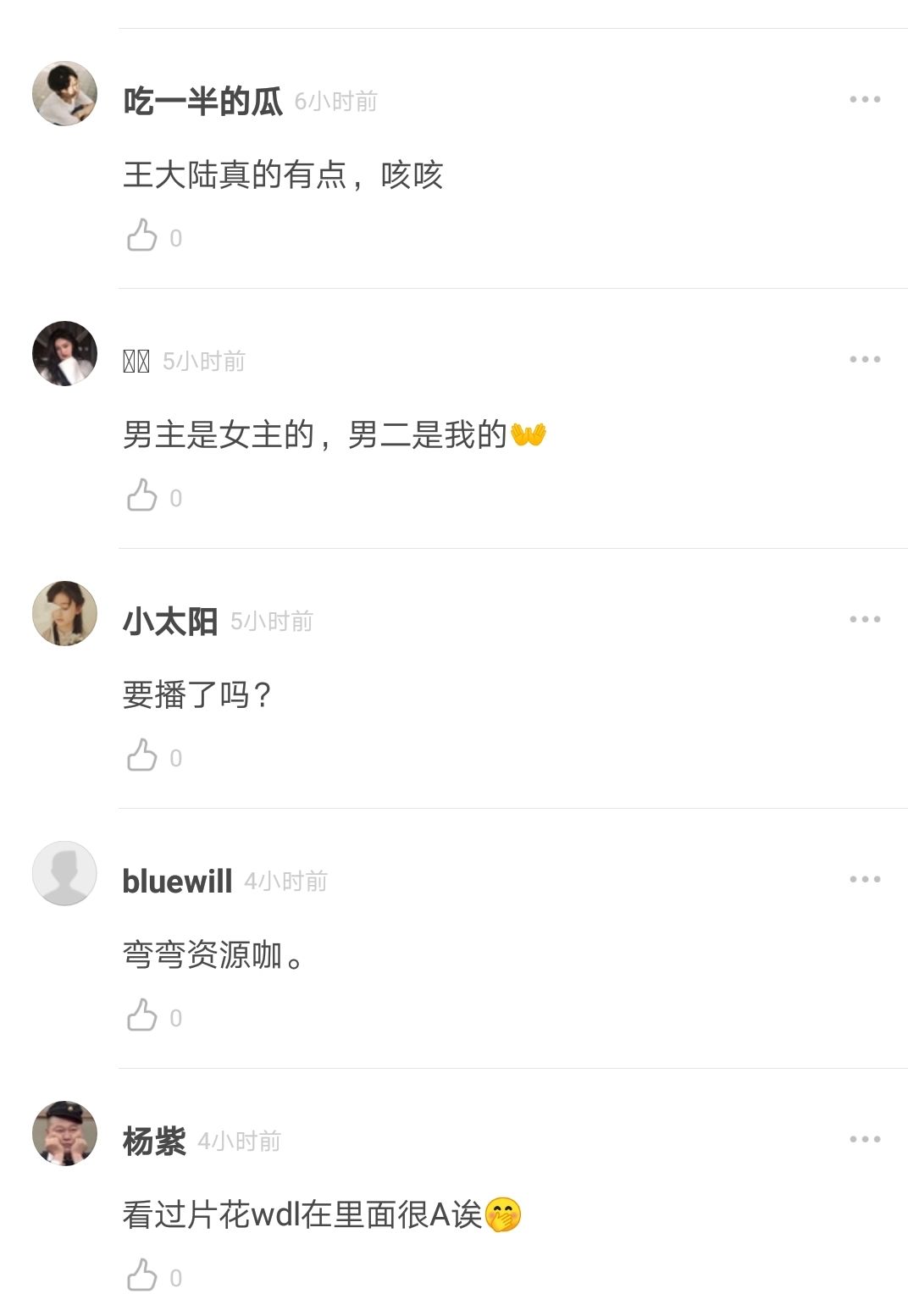Like 杨紫's comment about the trailer
Screen dimensions: 908x1316
point(142,1276)
